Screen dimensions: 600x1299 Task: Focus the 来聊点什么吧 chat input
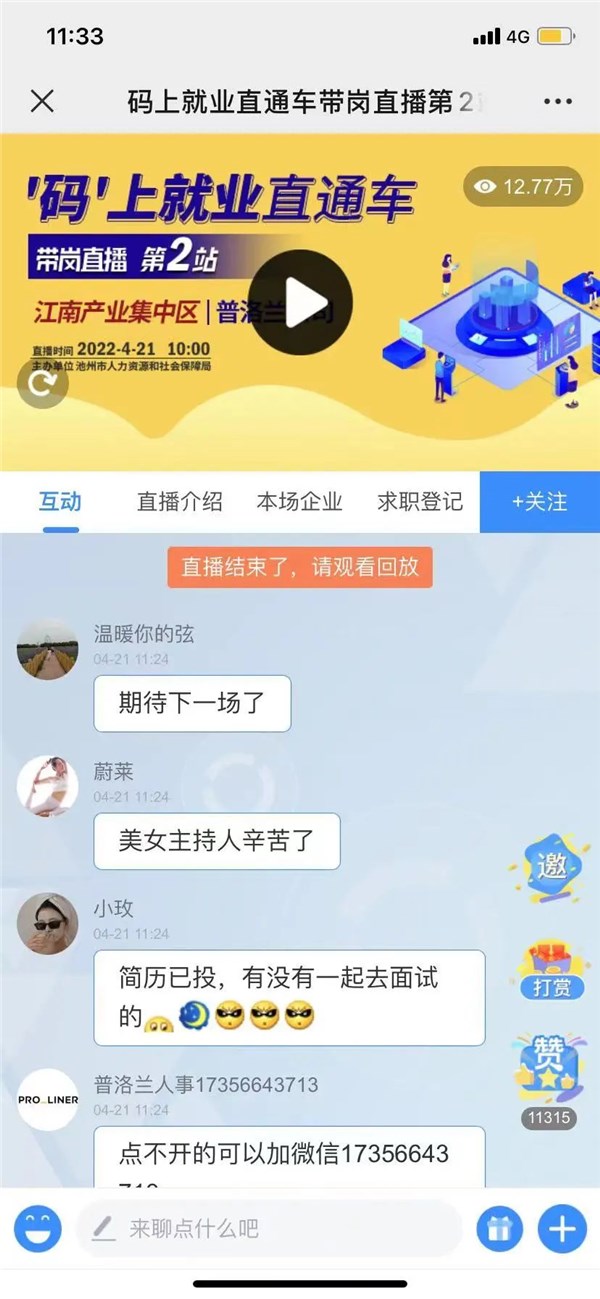(270, 1228)
